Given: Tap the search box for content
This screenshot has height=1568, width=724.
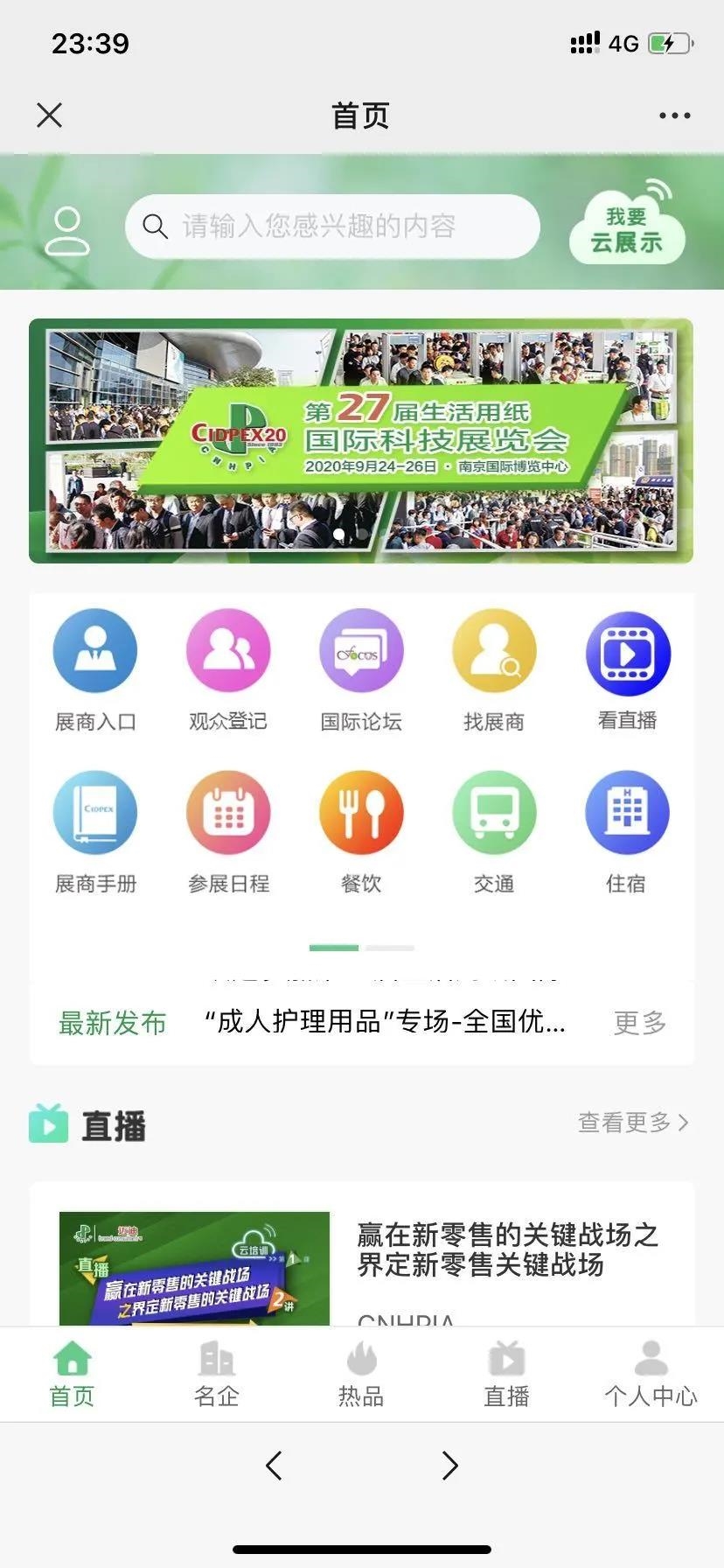Looking at the screenshot, I should [x=332, y=227].
